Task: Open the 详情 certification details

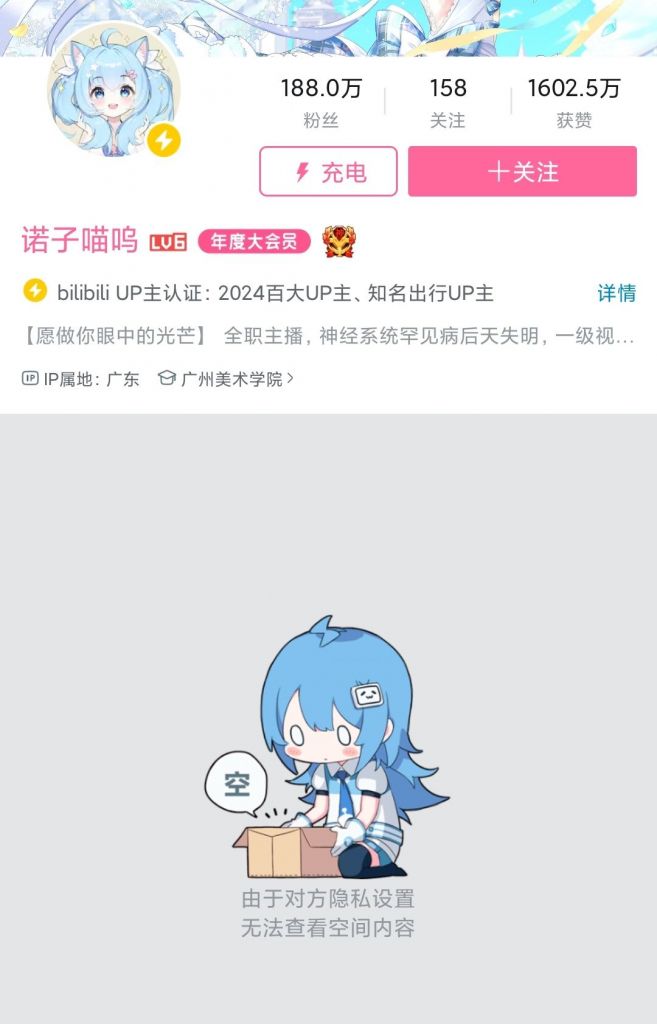Action: [x=616, y=293]
